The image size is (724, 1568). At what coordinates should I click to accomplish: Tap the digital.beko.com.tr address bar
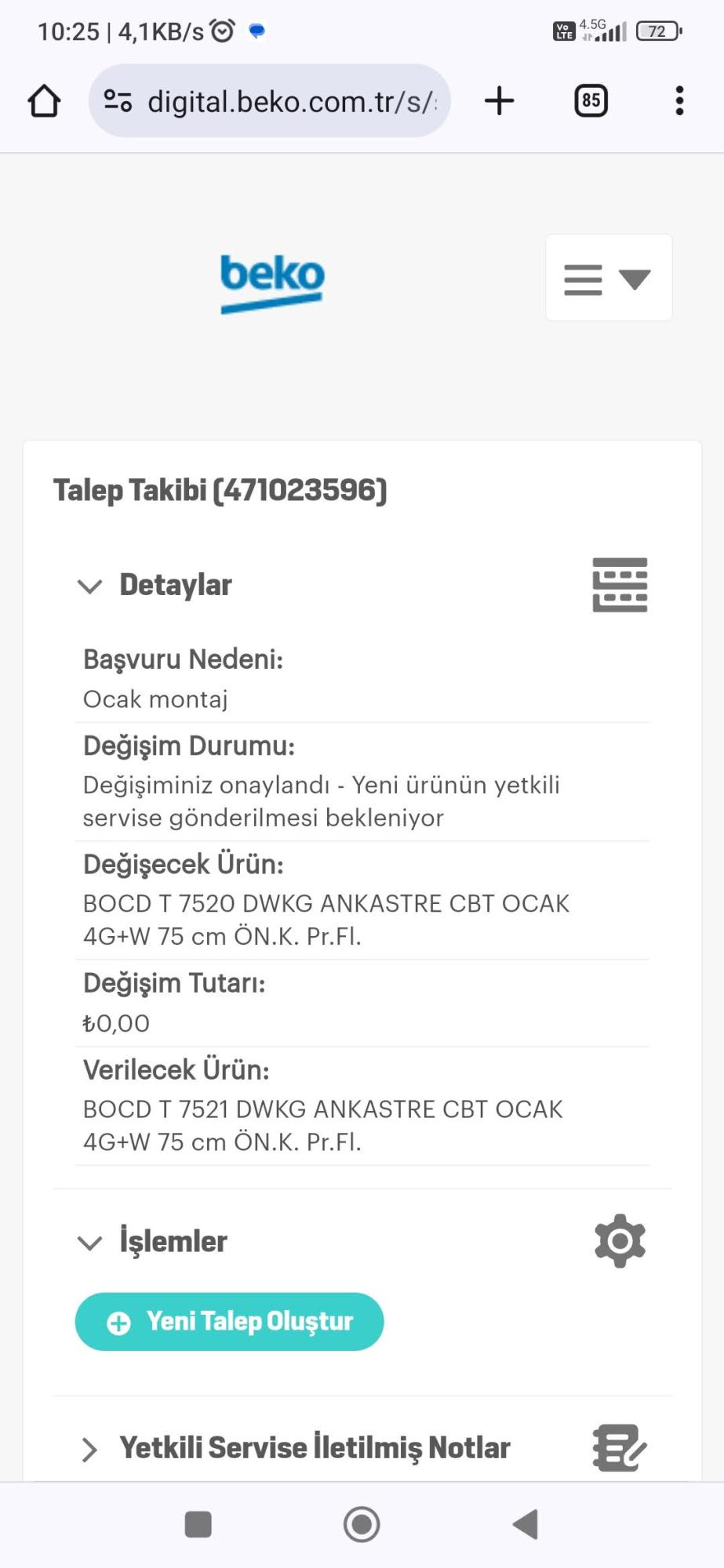269,101
